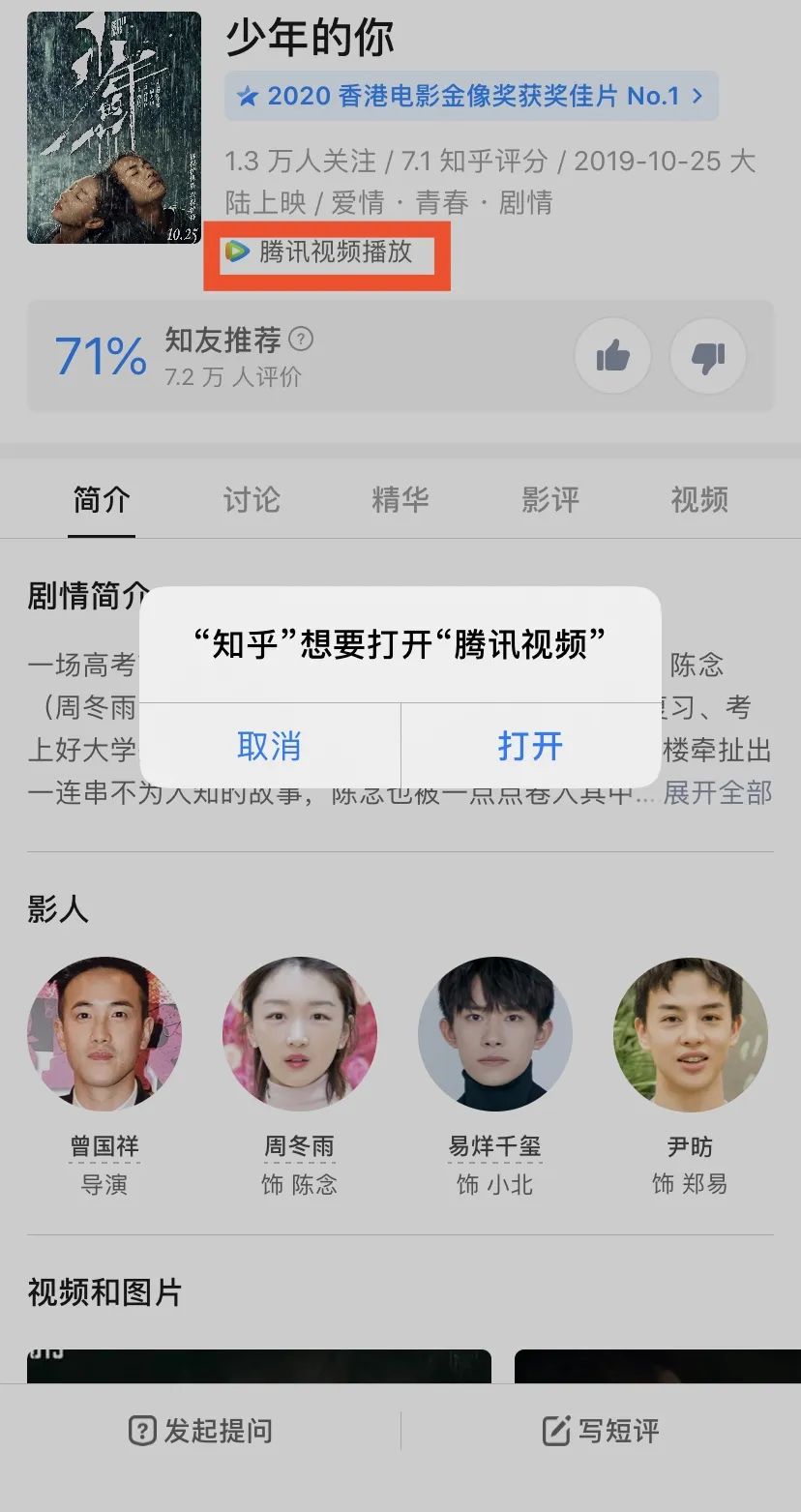Switch to the 视频 tab
Screen dimensions: 801x1512
click(699, 500)
